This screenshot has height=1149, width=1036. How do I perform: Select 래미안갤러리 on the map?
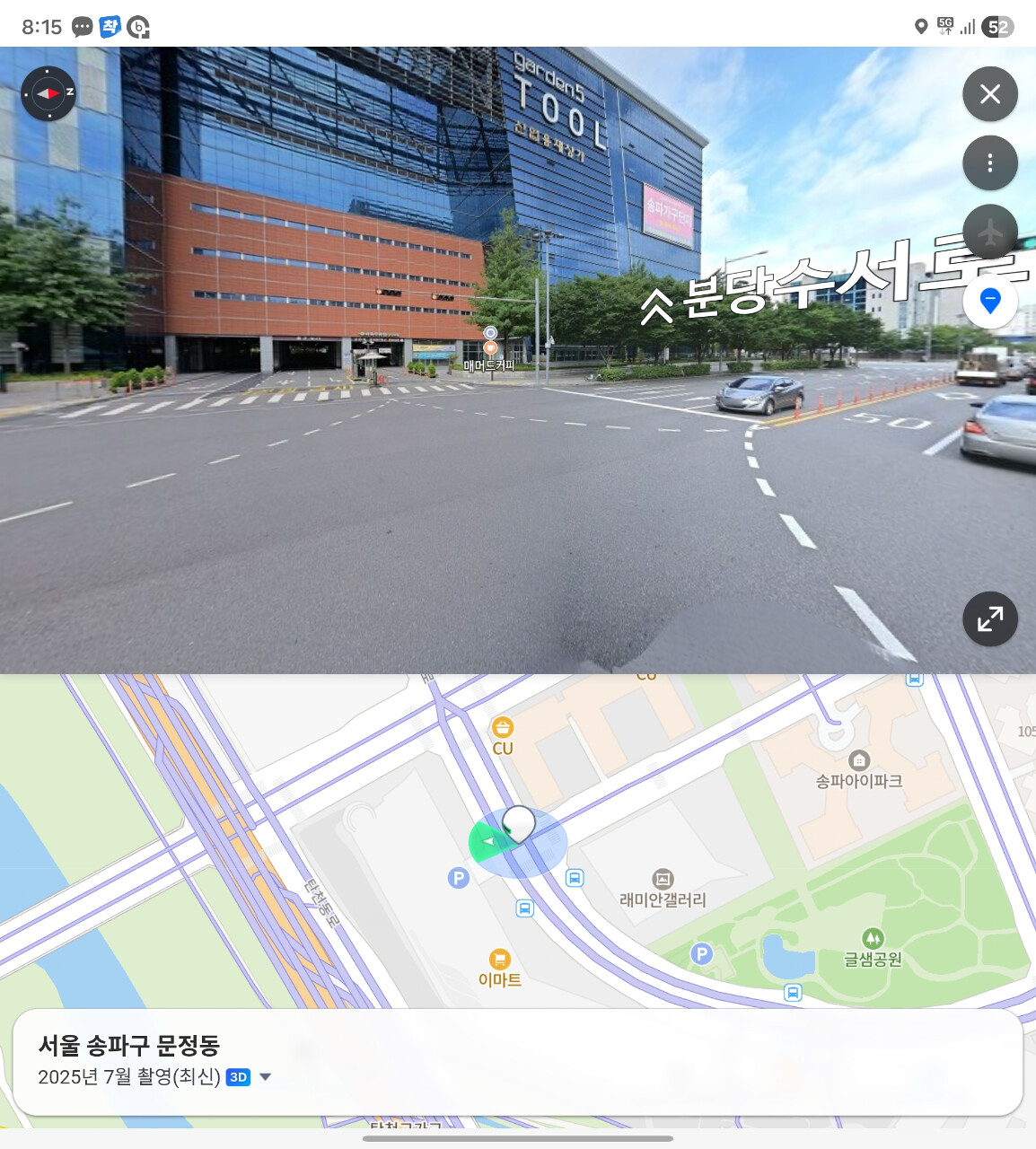pyautogui.click(x=663, y=880)
